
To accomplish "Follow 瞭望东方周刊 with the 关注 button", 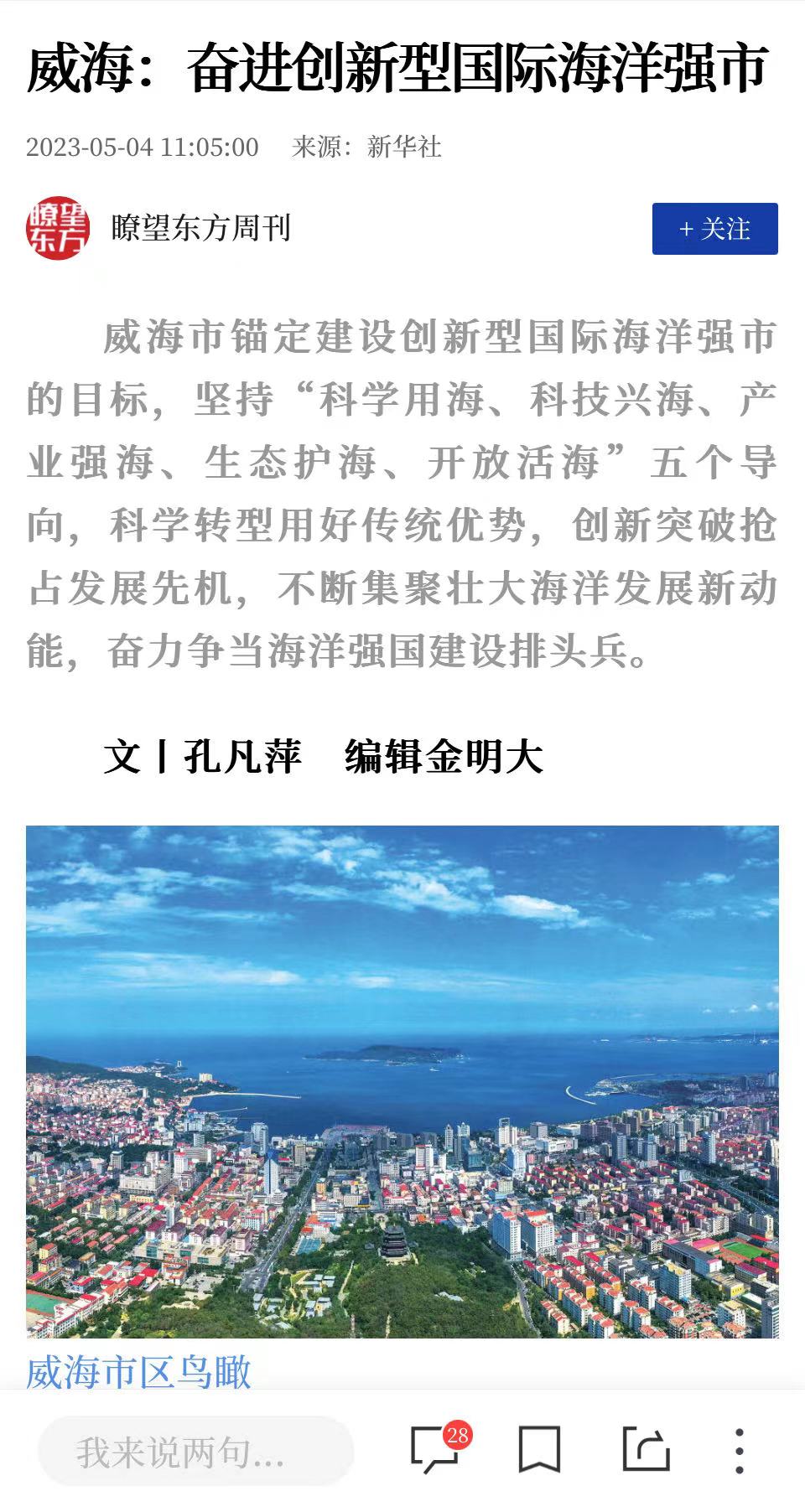I will (714, 229).
